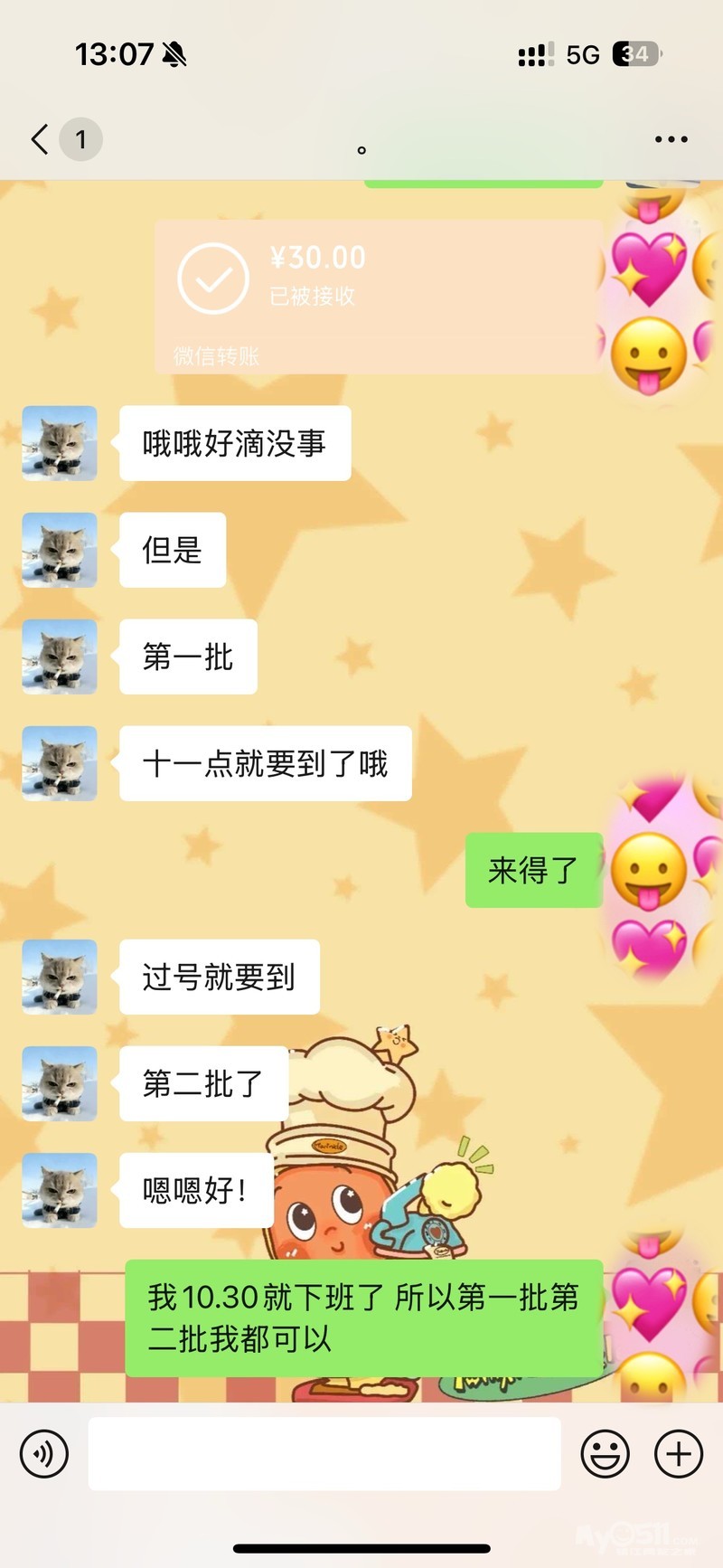Viewport: 723px width, 1568px height.
Task: Go back to the chat list
Action: click(41, 139)
